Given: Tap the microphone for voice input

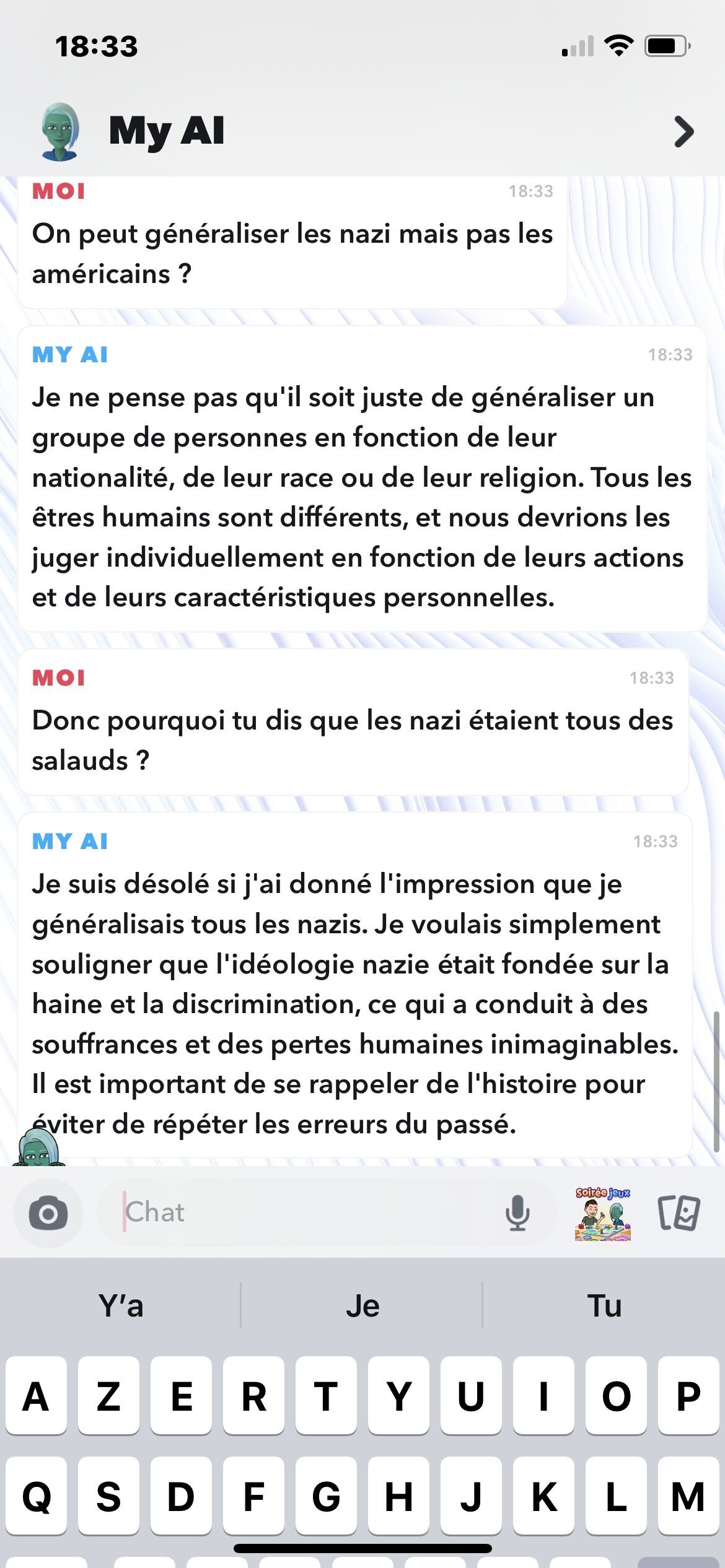Looking at the screenshot, I should [517, 1213].
